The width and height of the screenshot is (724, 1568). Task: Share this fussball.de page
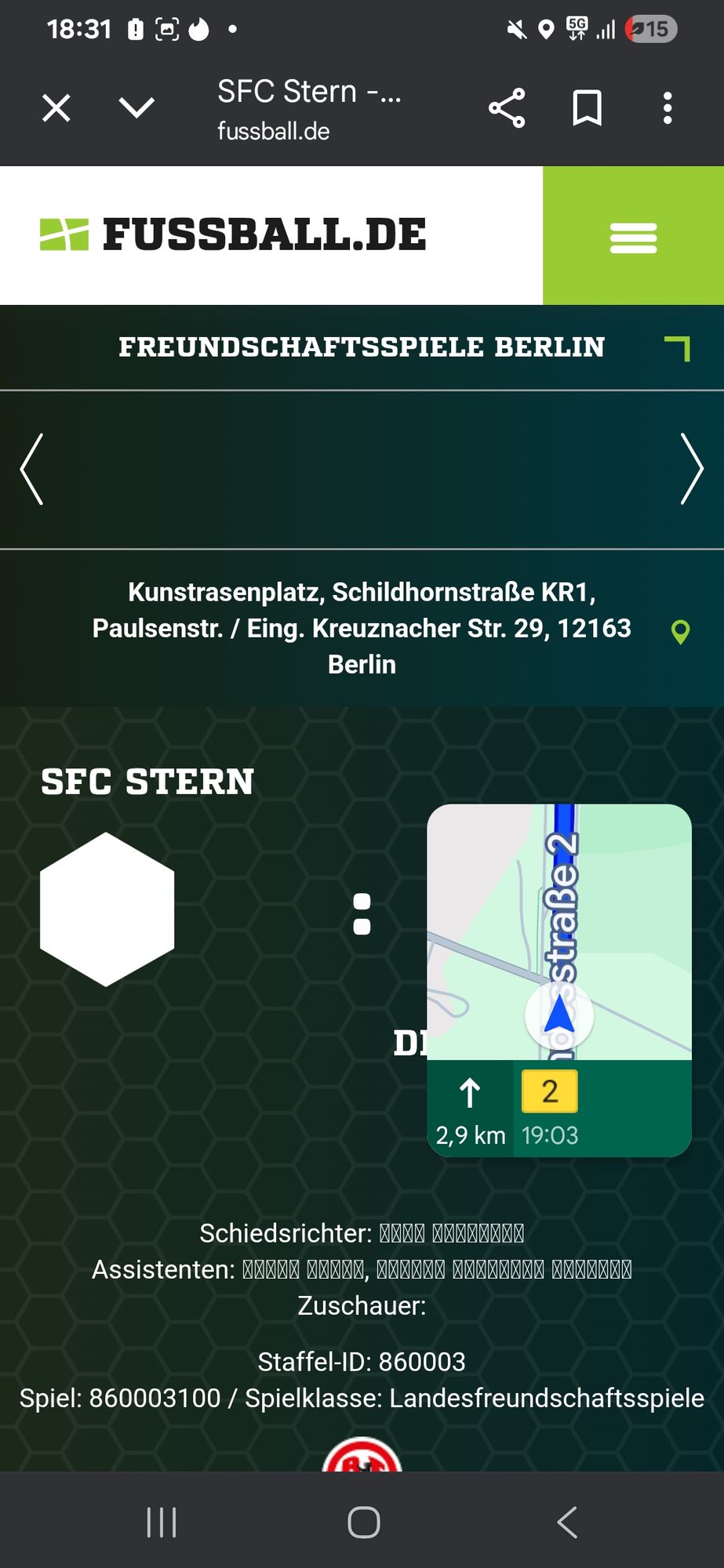pos(507,108)
